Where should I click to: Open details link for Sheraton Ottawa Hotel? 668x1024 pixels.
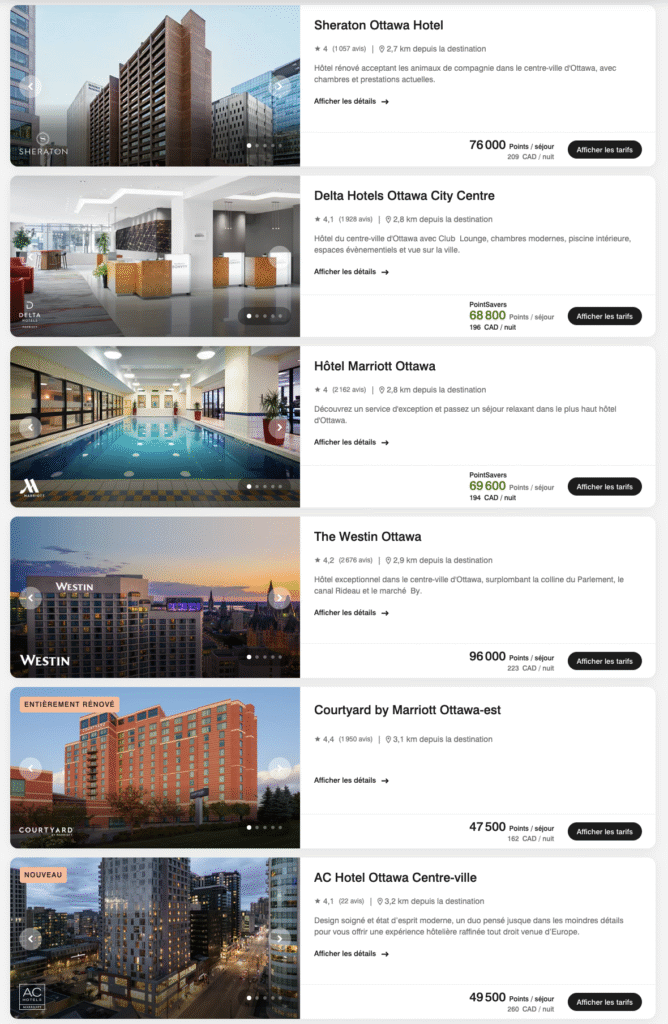click(x=351, y=101)
